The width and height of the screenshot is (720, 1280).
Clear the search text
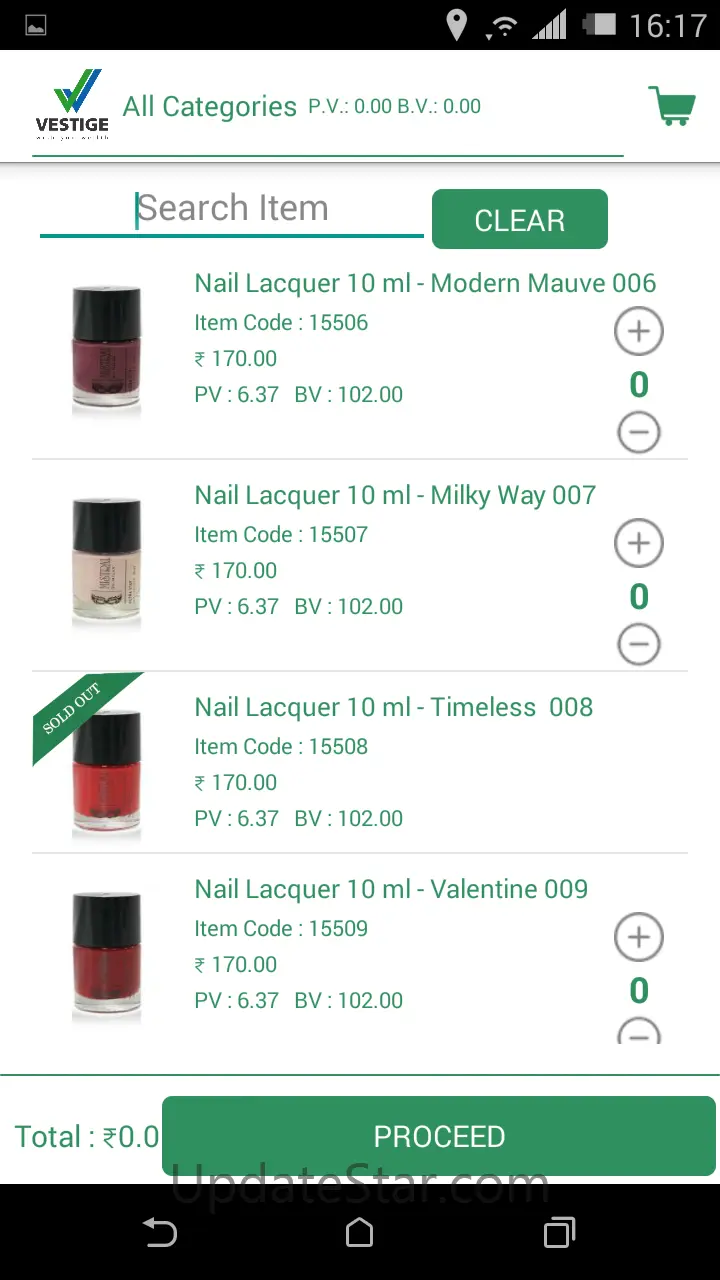coord(519,219)
